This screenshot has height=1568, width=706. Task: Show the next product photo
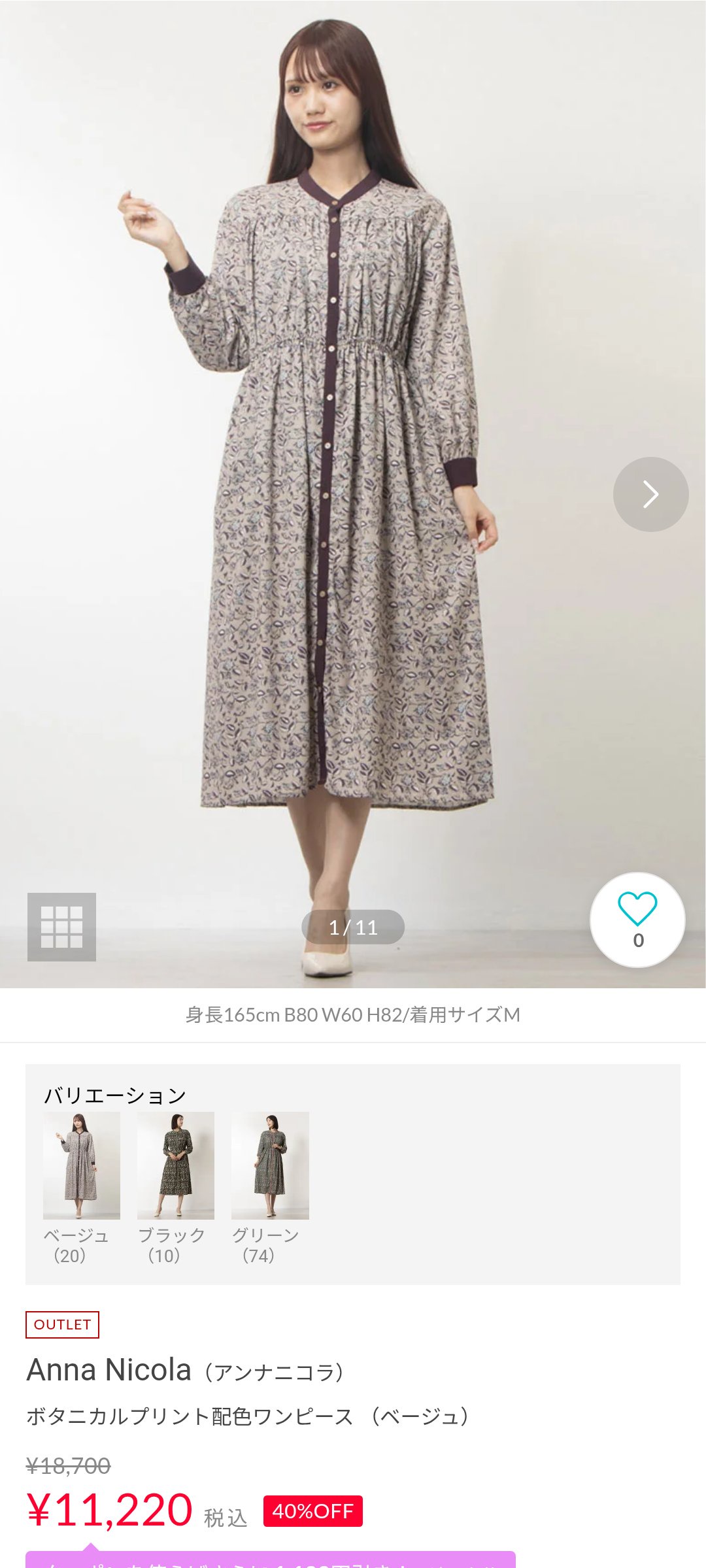click(650, 494)
